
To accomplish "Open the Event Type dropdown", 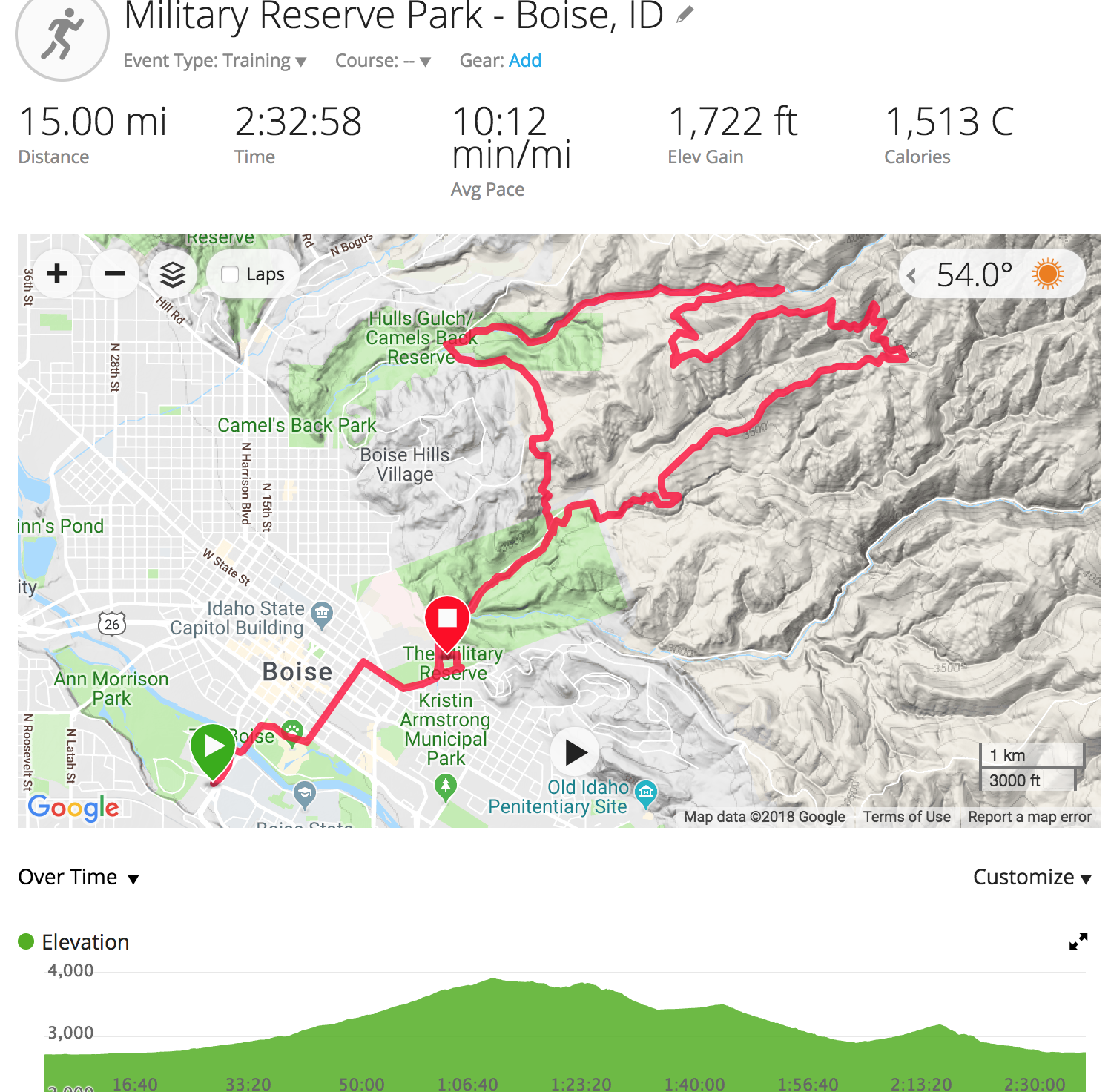I will point(214,61).
